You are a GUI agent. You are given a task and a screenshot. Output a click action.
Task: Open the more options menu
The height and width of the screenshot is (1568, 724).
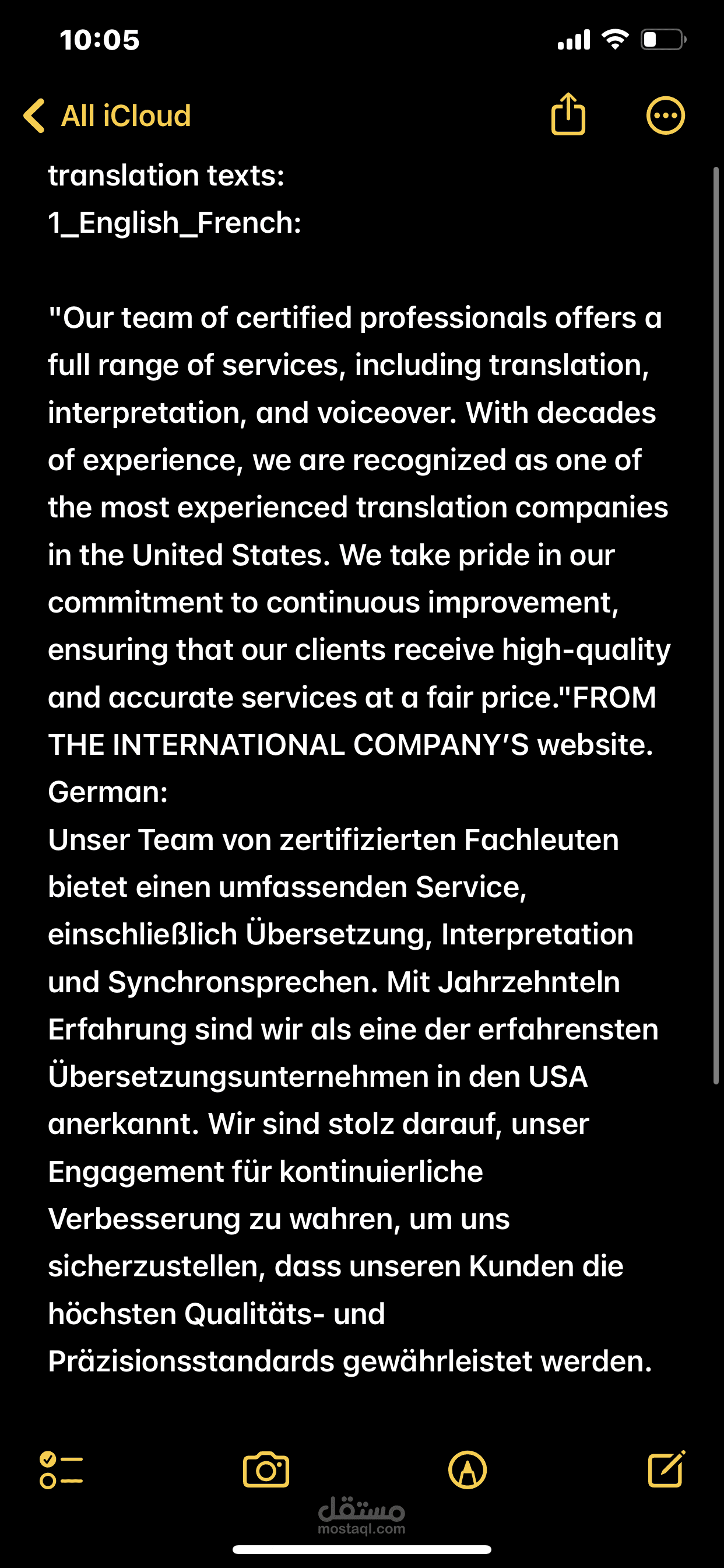(x=665, y=116)
